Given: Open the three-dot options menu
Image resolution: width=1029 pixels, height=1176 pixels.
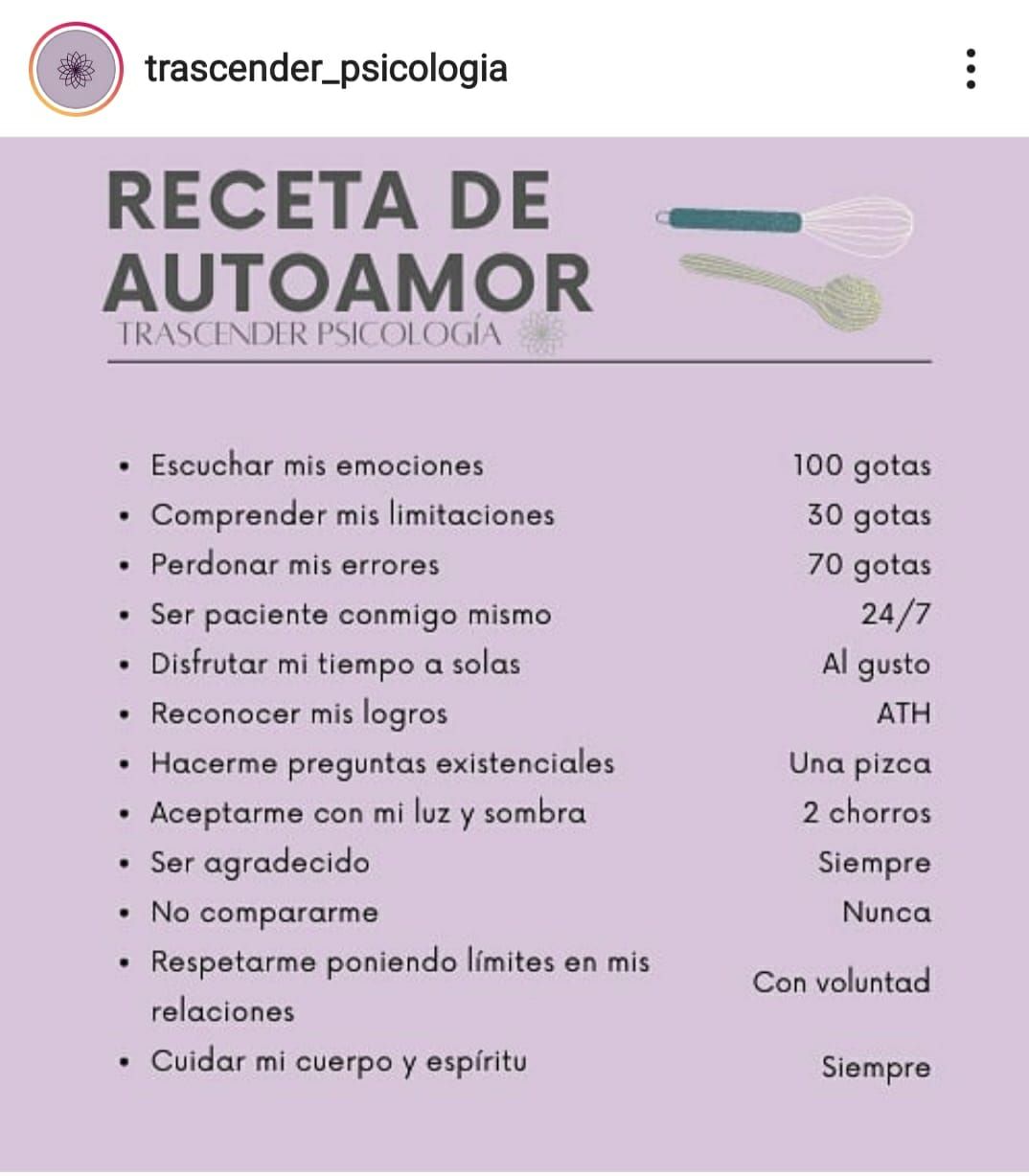Looking at the screenshot, I should (x=972, y=67).
